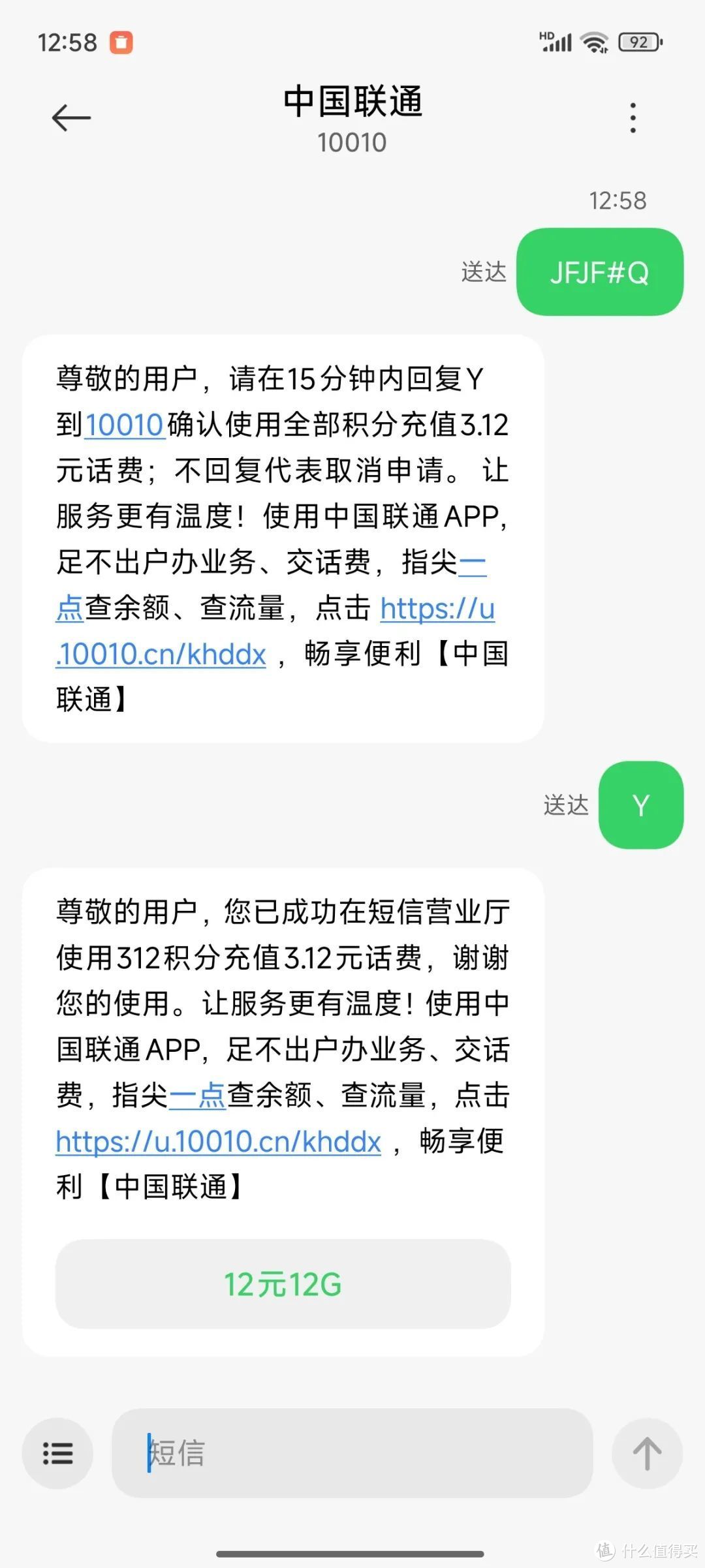Tap the 10010 number link in first message
705x1568 pixels.
tap(124, 425)
